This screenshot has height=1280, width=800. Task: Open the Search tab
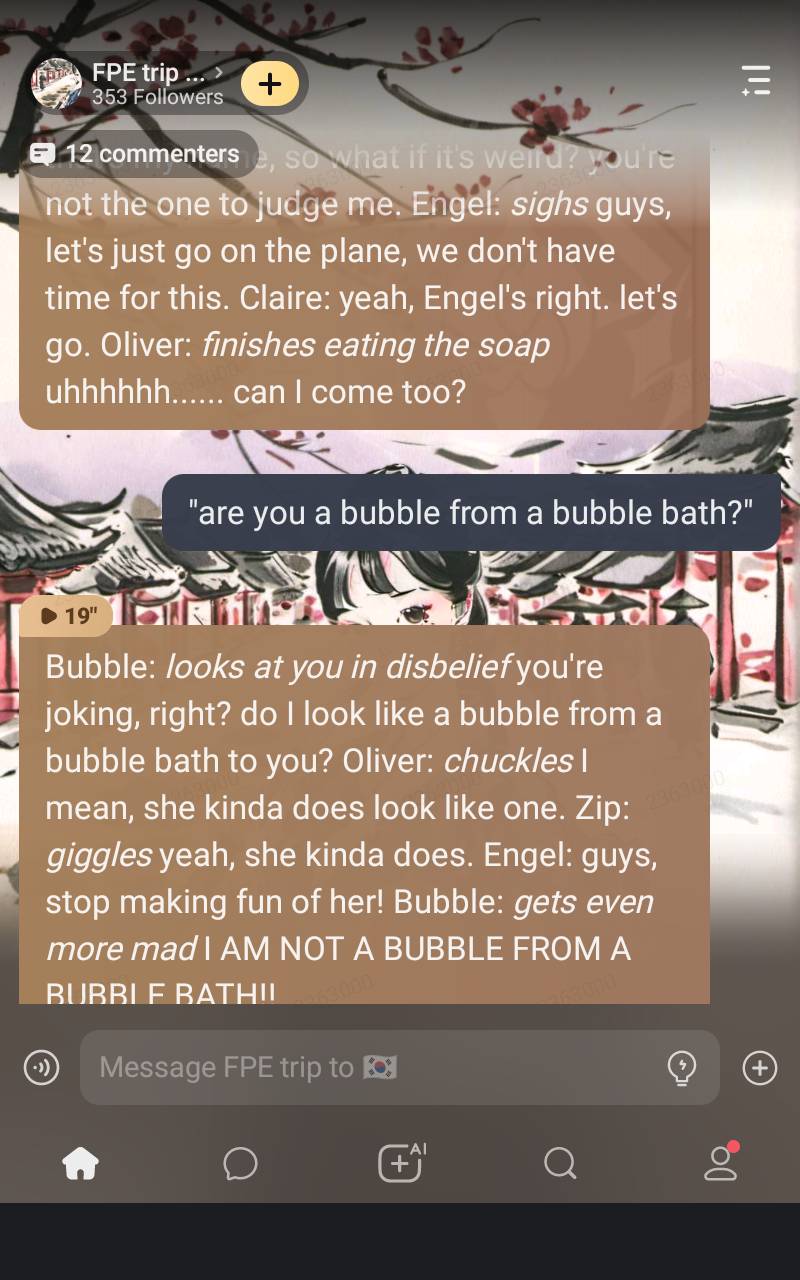[x=560, y=1163]
